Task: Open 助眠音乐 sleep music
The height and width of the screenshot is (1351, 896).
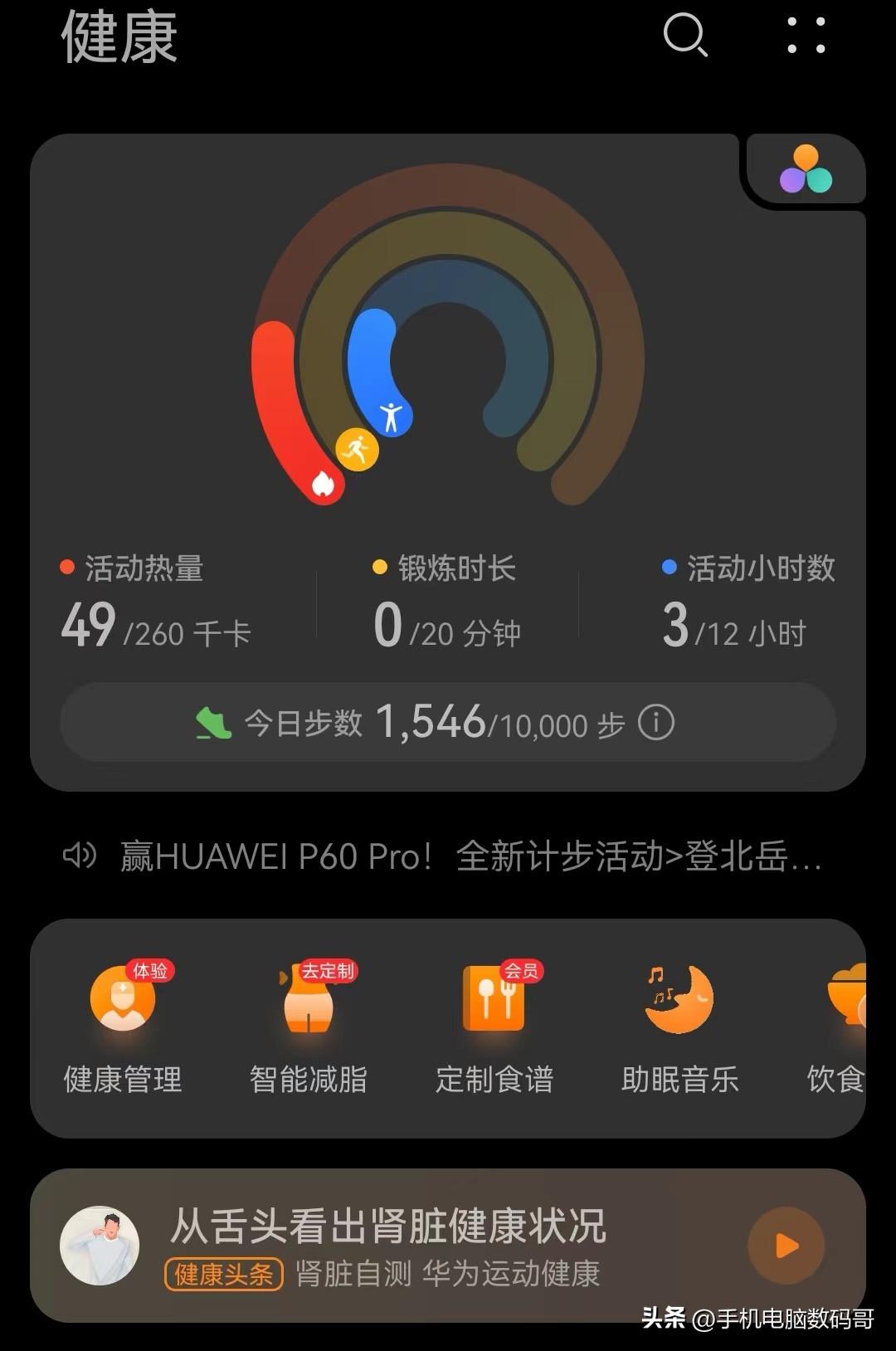Action: (x=679, y=1029)
